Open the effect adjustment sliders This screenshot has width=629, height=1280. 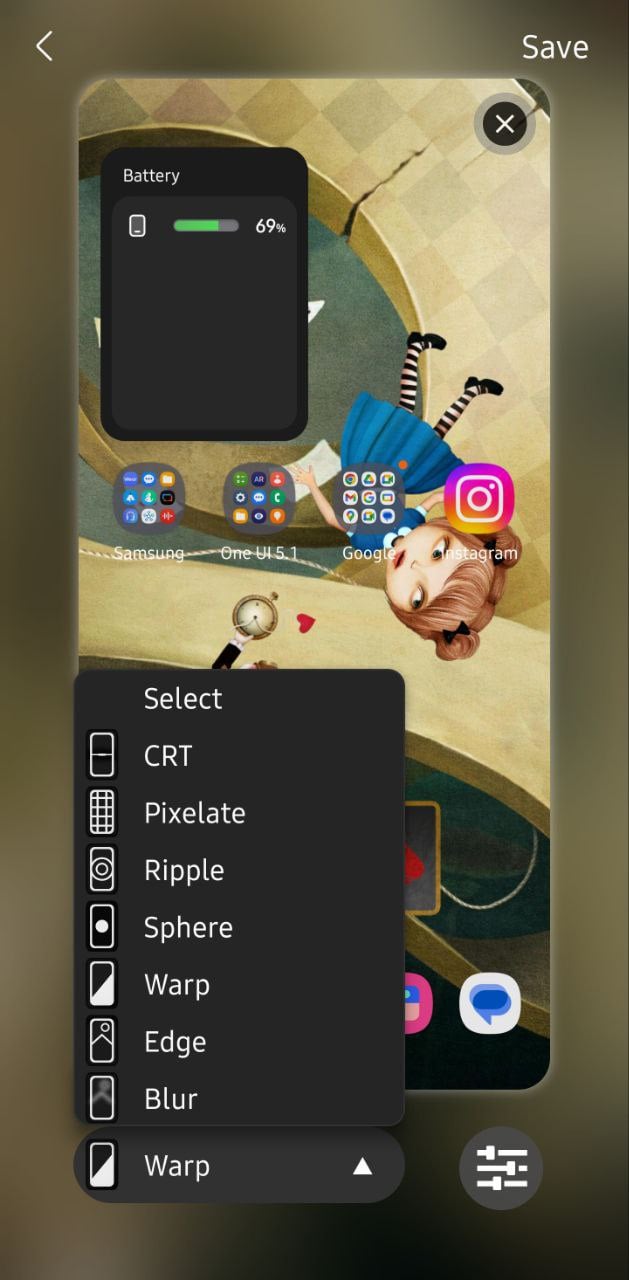(x=501, y=1168)
